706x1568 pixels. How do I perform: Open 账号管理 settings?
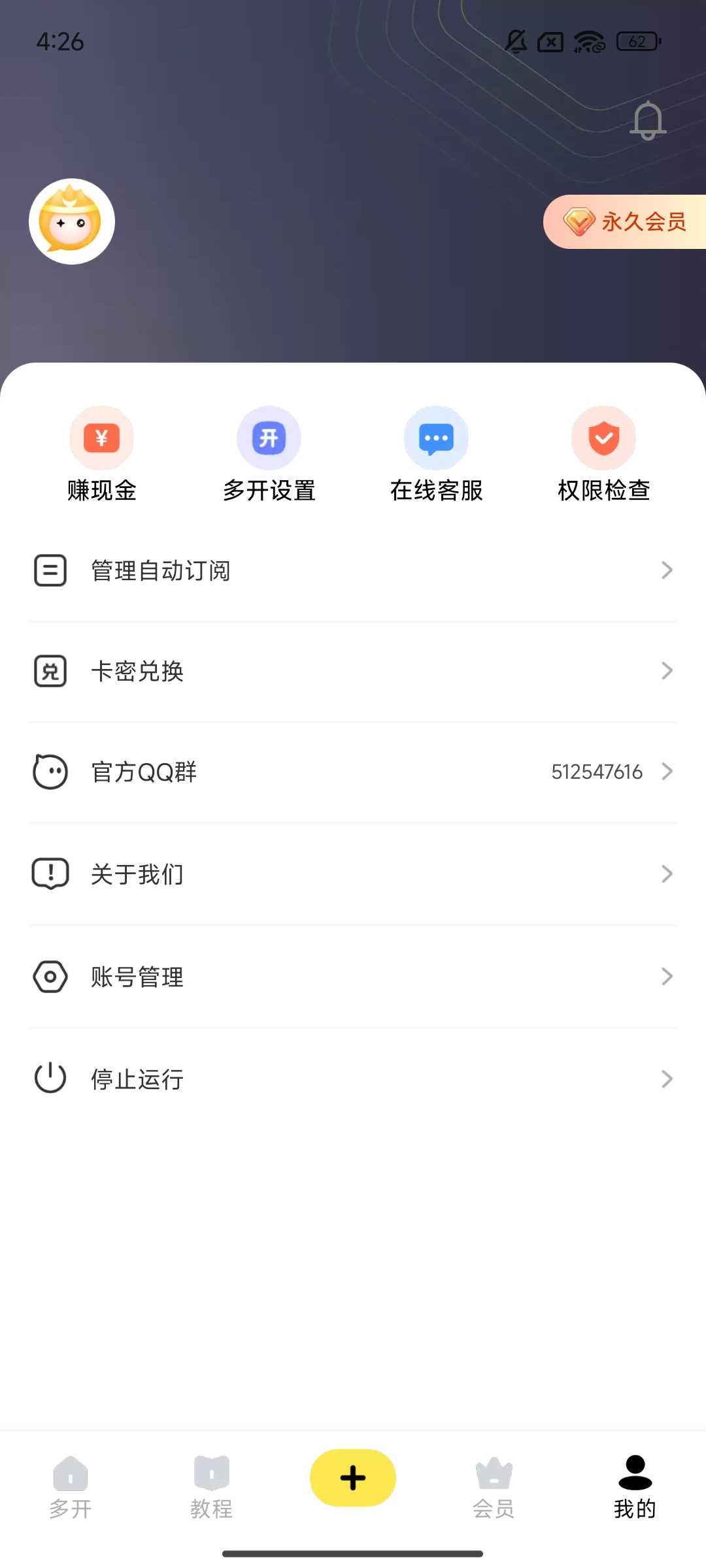[x=353, y=977]
